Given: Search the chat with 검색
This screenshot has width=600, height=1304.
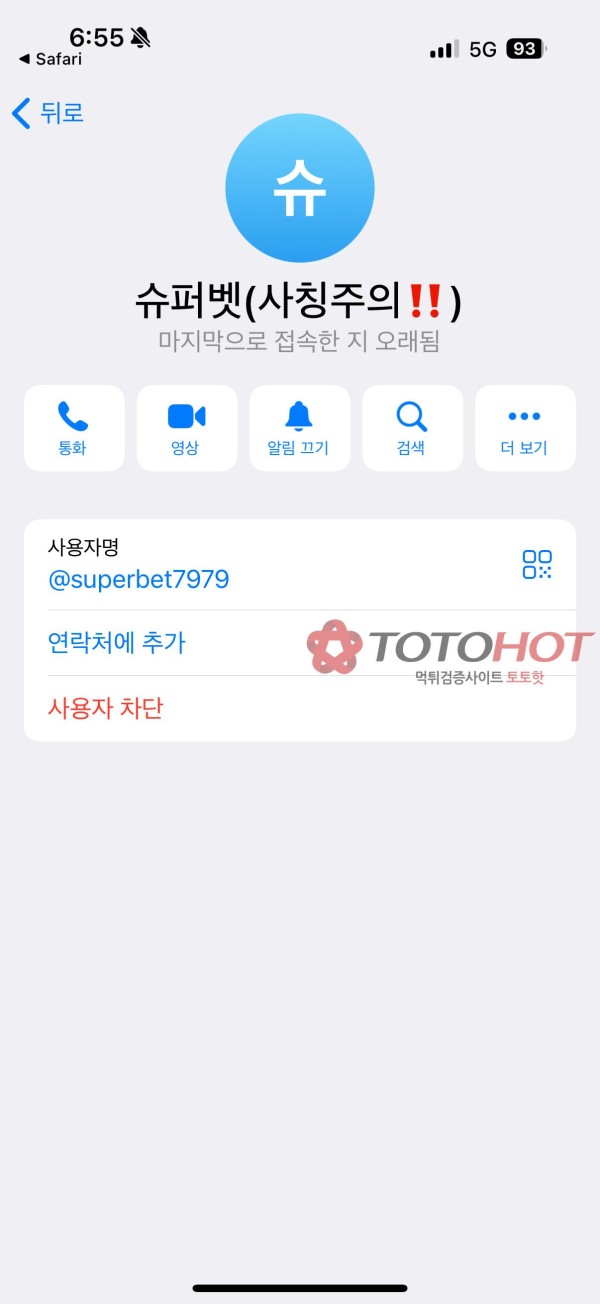Looking at the screenshot, I should coord(412,428).
